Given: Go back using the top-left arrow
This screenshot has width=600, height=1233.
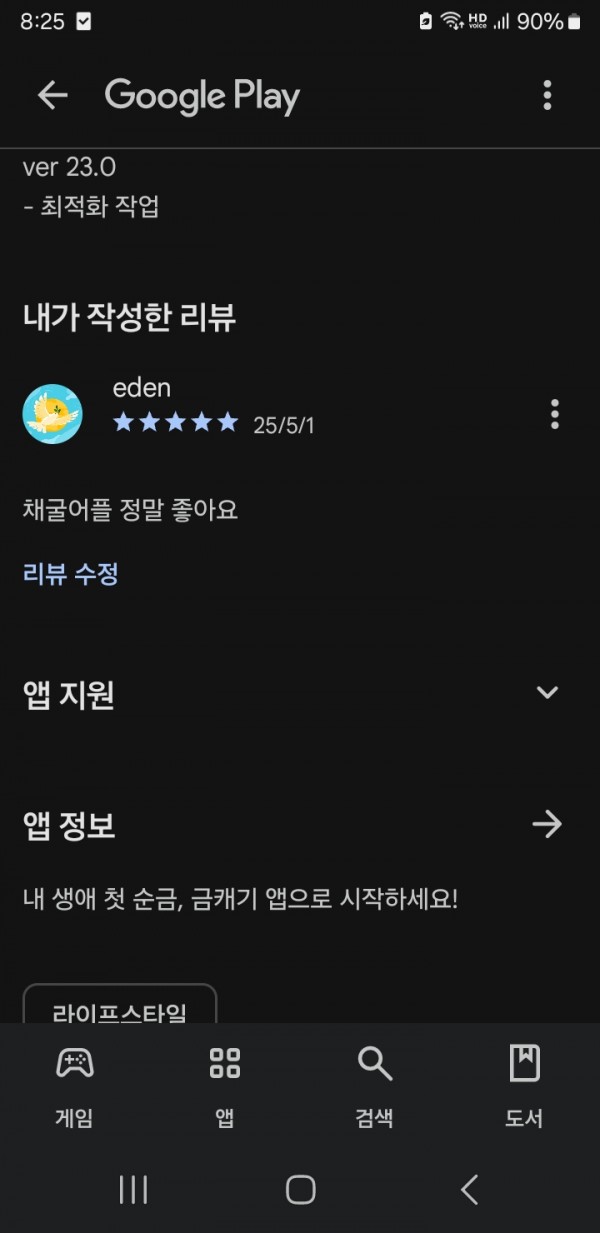Looking at the screenshot, I should [x=52, y=96].
